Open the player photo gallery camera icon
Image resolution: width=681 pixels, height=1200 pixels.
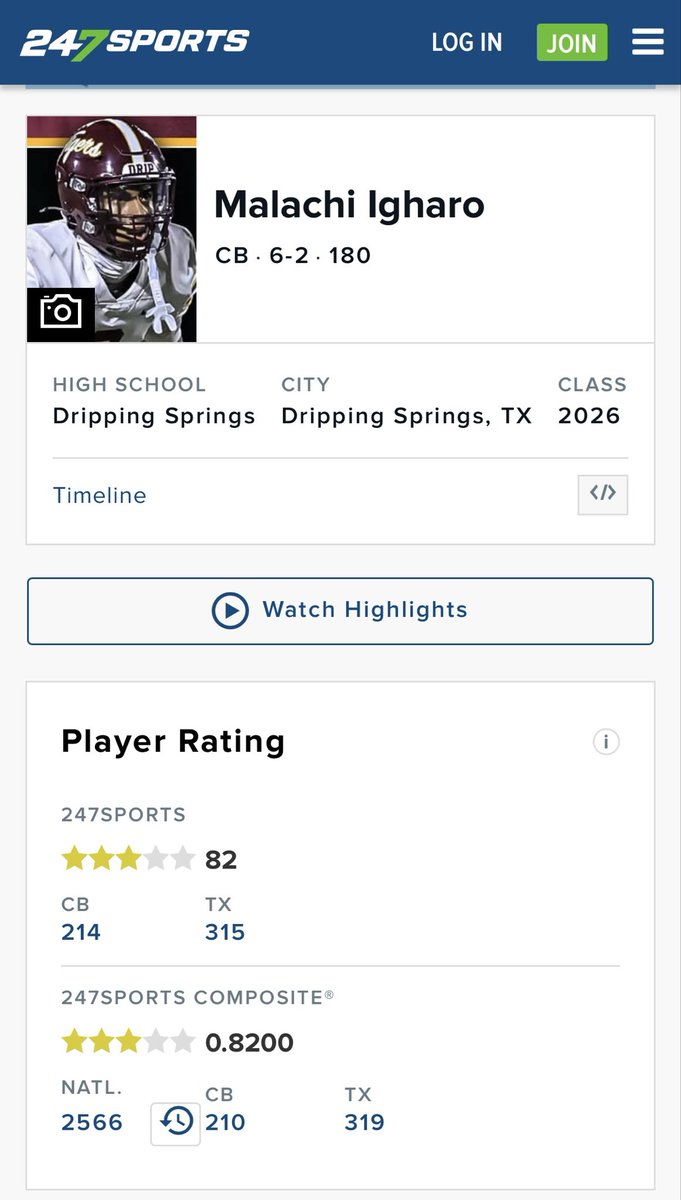pos(61,313)
